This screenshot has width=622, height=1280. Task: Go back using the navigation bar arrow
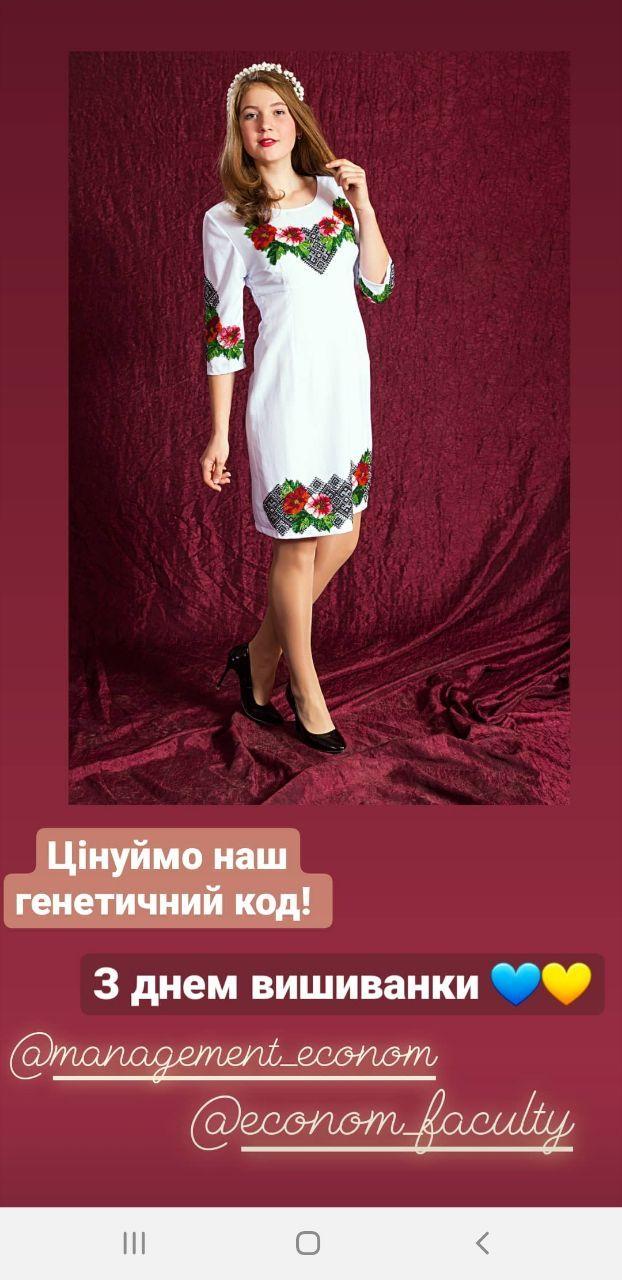482,1243
